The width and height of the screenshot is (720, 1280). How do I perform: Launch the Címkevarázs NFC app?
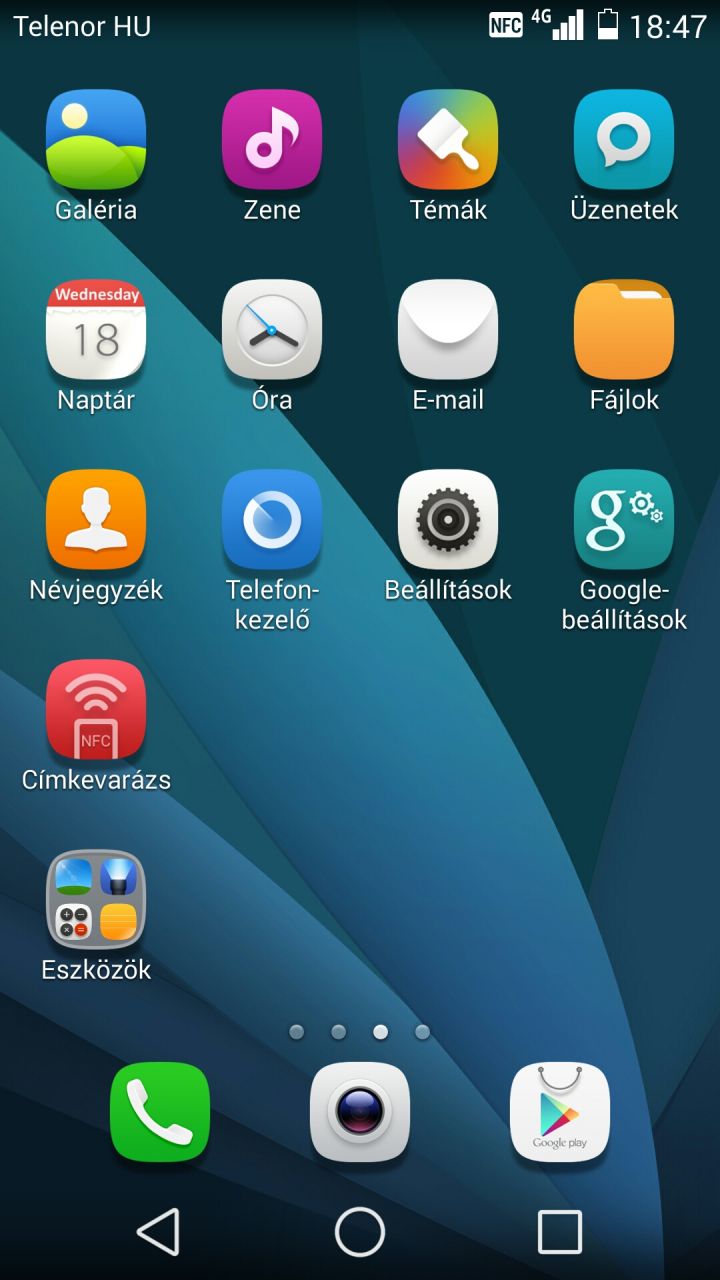click(x=96, y=710)
